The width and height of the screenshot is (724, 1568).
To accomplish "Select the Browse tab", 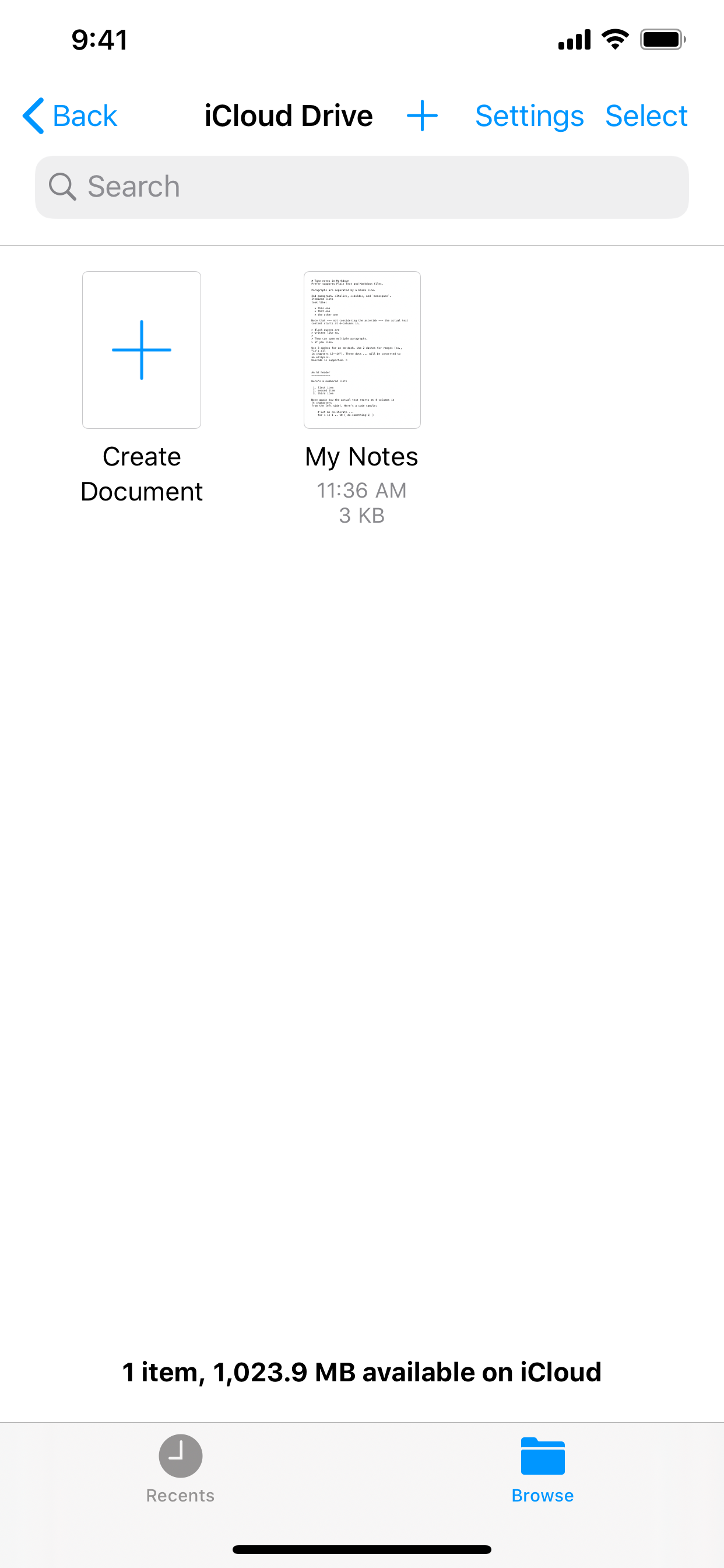I will point(543,1468).
